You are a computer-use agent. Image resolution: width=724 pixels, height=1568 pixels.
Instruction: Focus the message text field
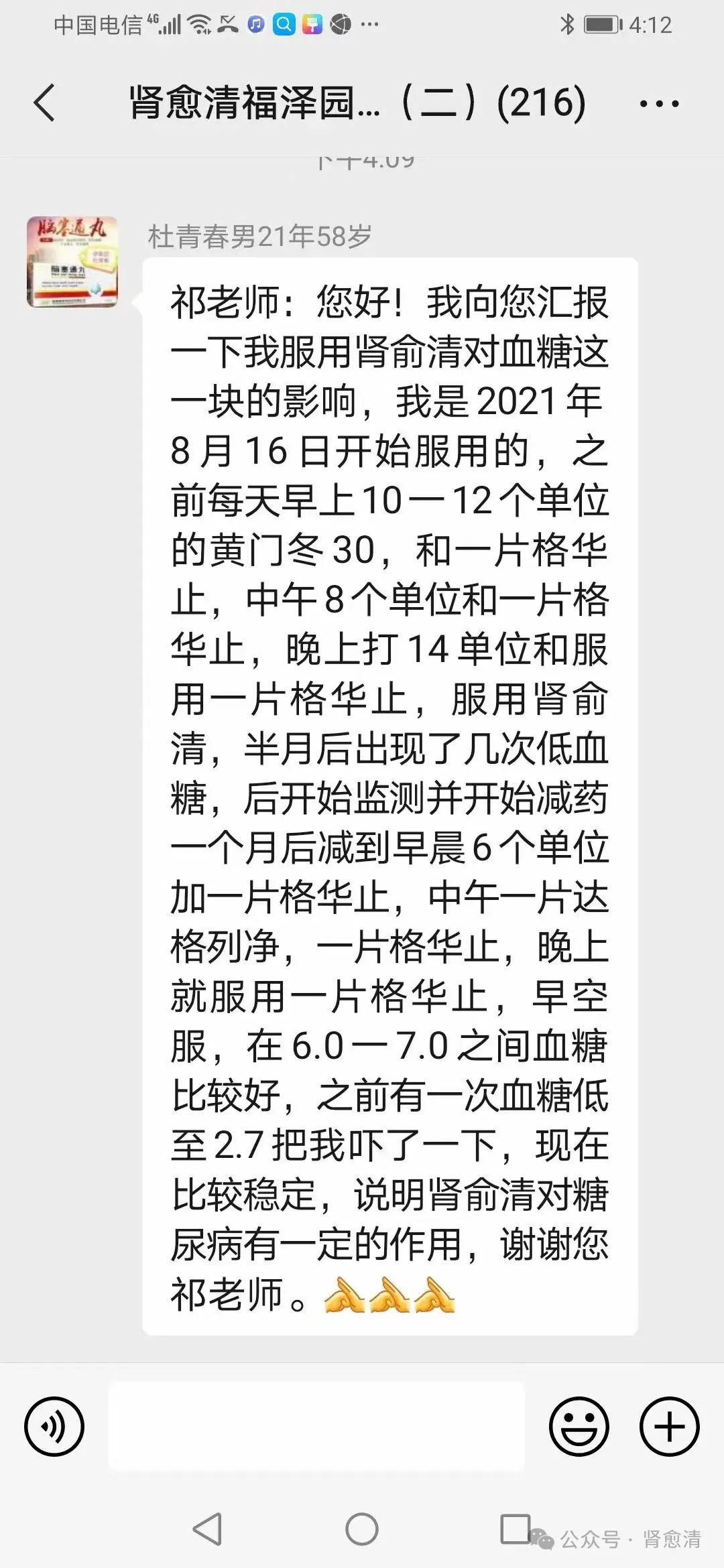pyautogui.click(x=316, y=1427)
